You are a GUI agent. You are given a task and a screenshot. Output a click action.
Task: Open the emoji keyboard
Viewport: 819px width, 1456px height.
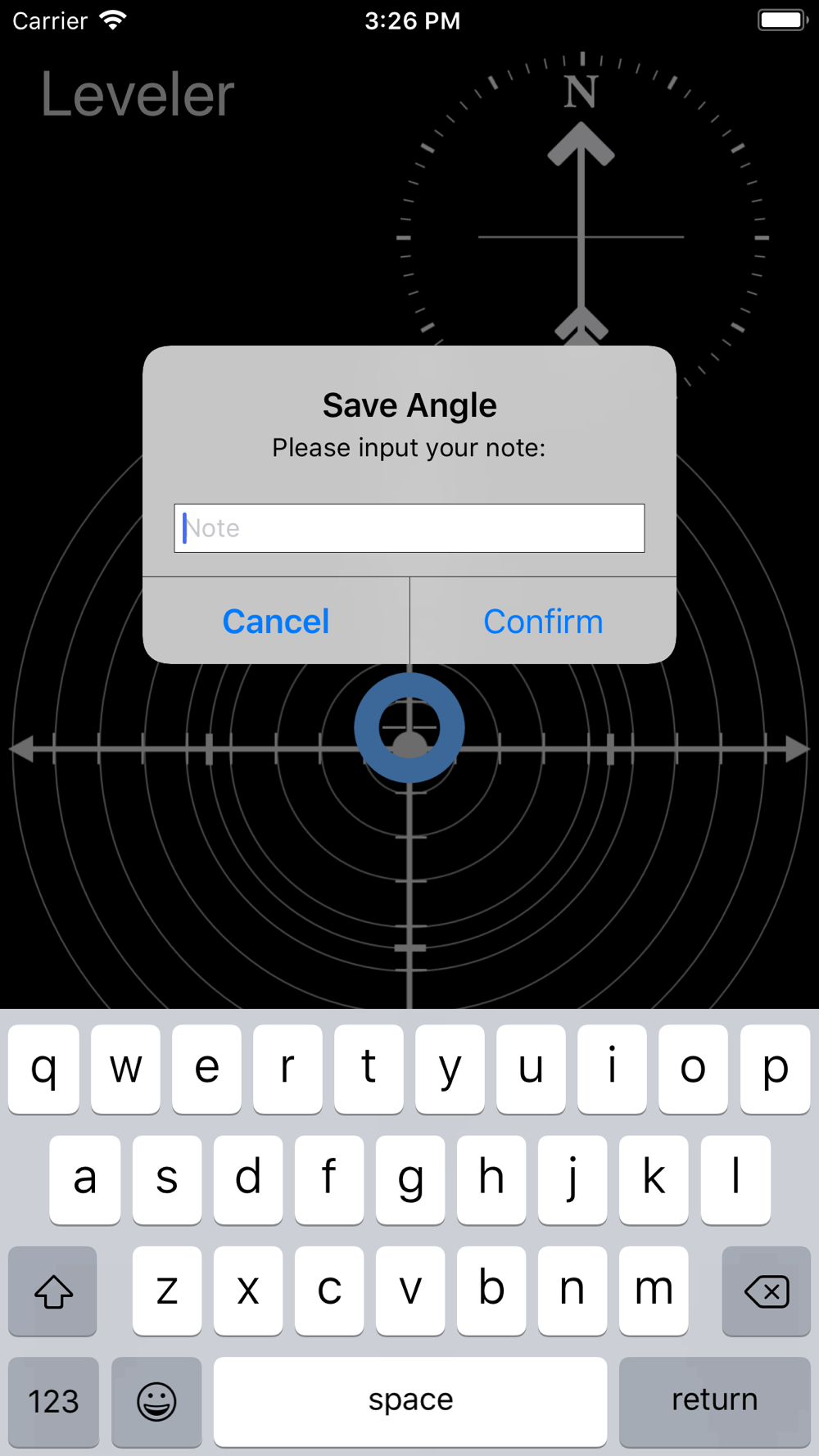pos(156,1401)
